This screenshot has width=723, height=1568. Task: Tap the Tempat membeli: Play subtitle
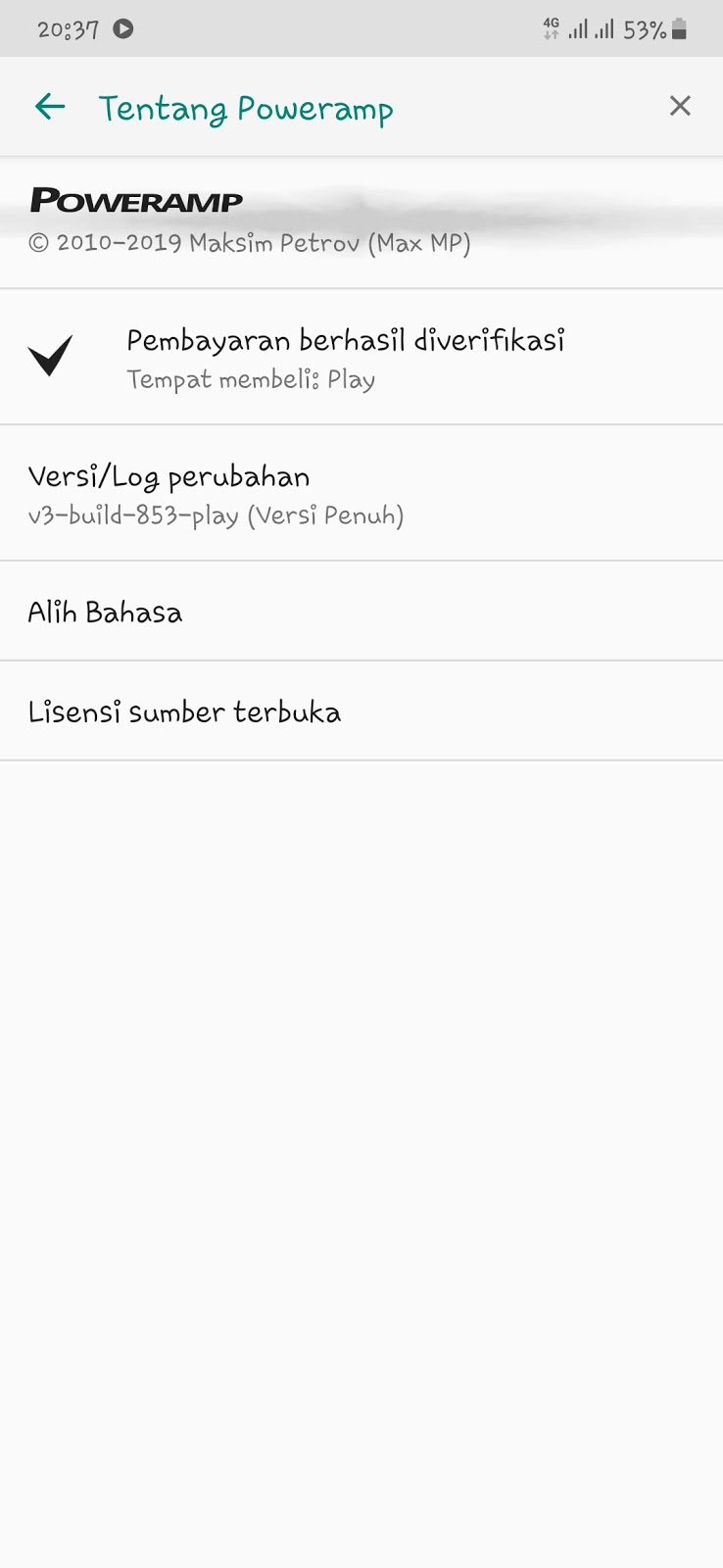(250, 378)
